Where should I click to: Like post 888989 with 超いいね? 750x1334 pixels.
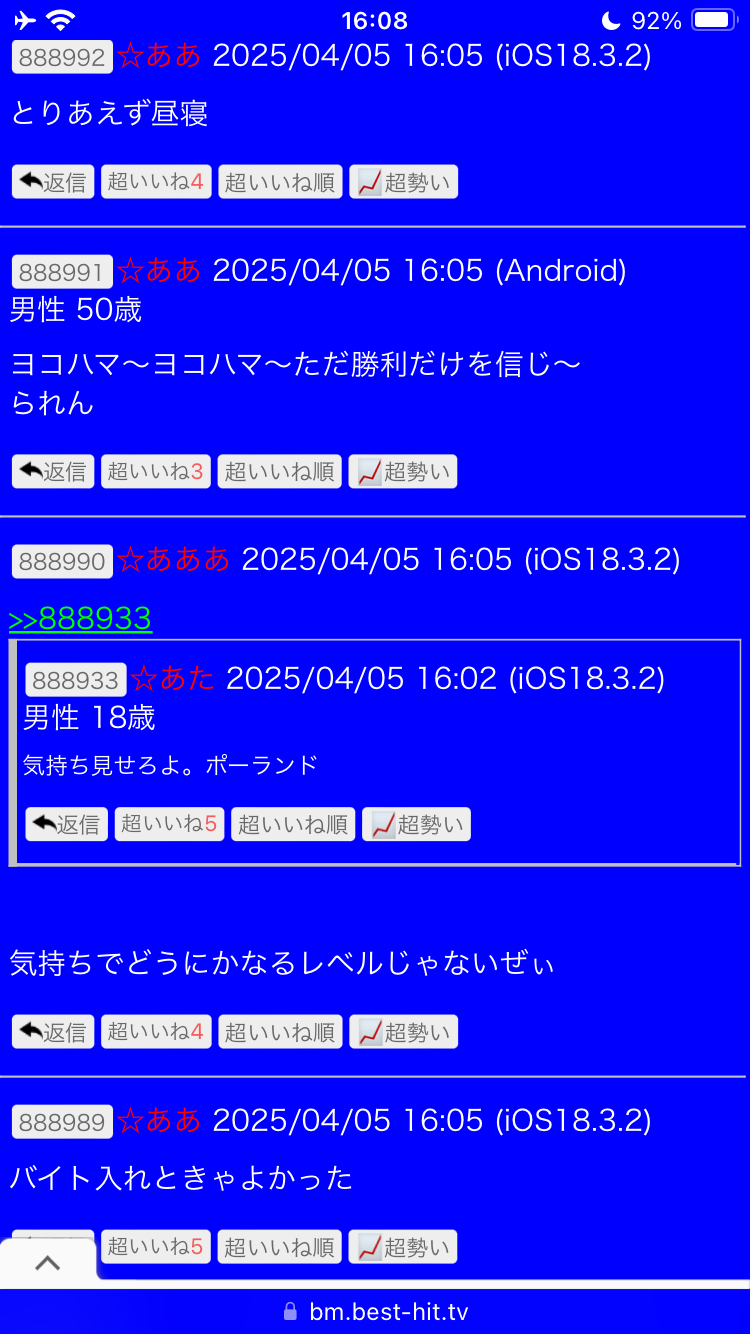click(x=156, y=1247)
